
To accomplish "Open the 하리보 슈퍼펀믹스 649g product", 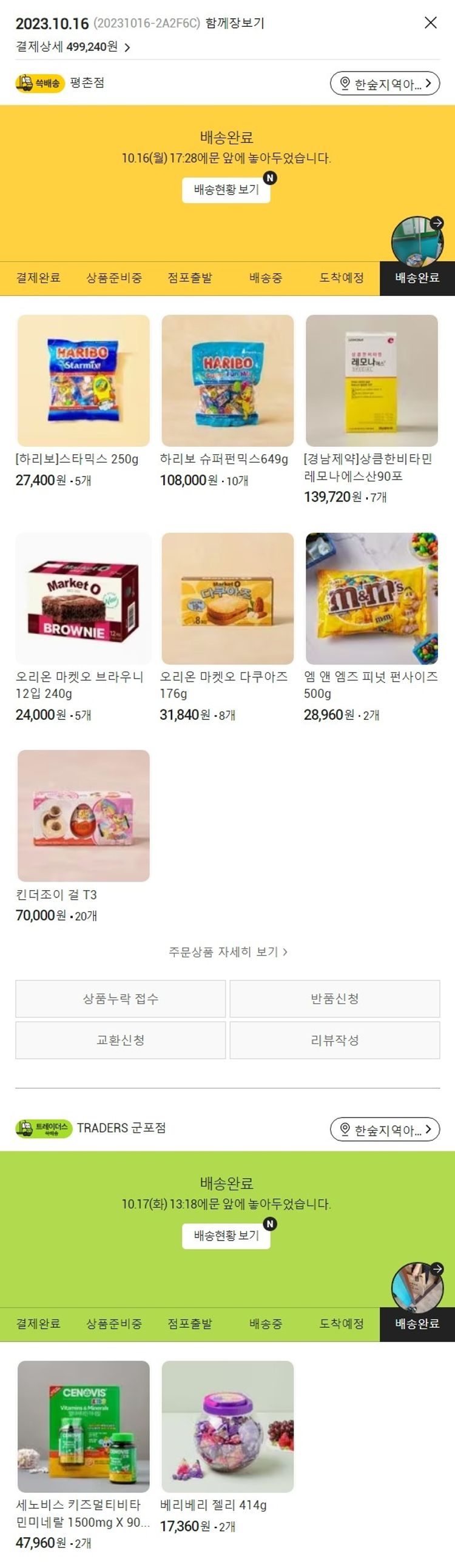I will pyautogui.click(x=227, y=380).
